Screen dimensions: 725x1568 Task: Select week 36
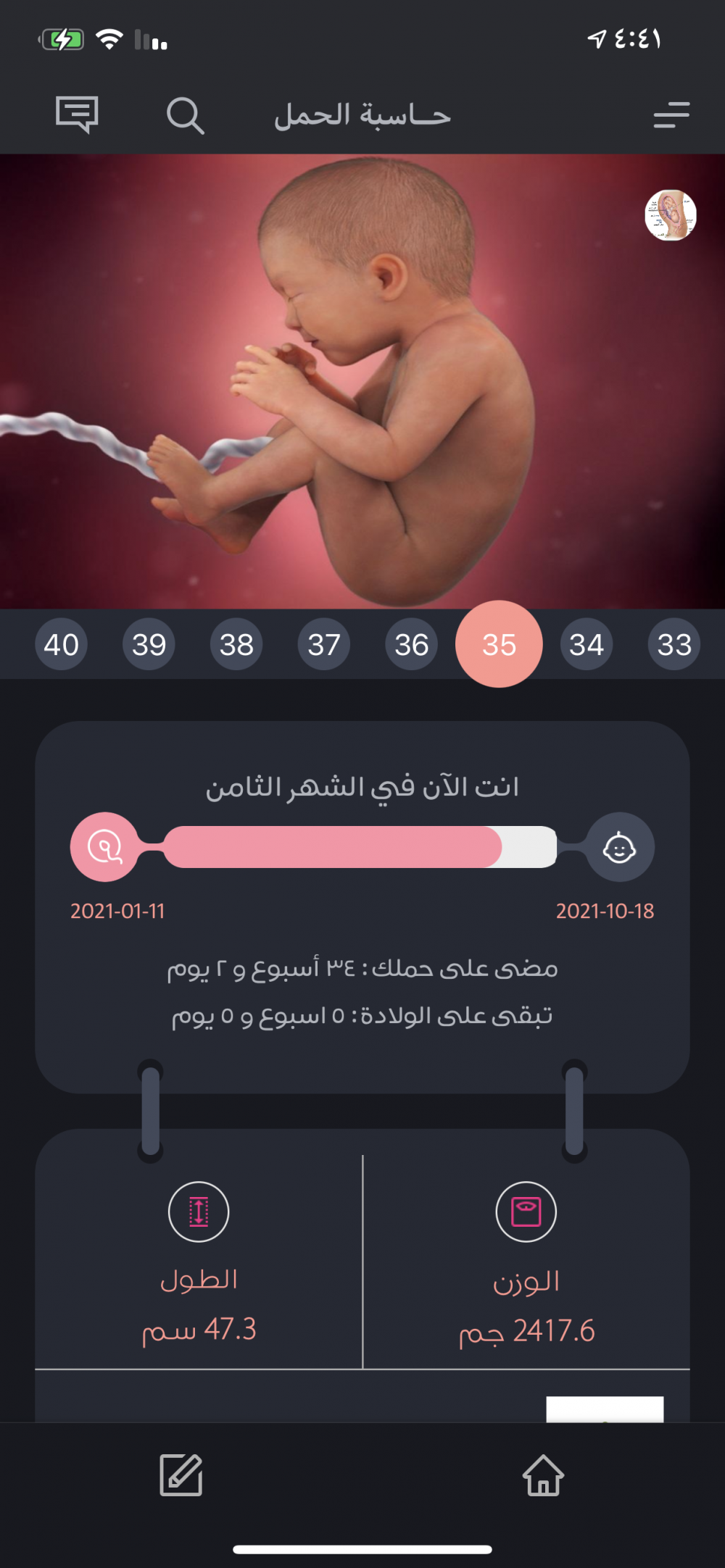412,644
